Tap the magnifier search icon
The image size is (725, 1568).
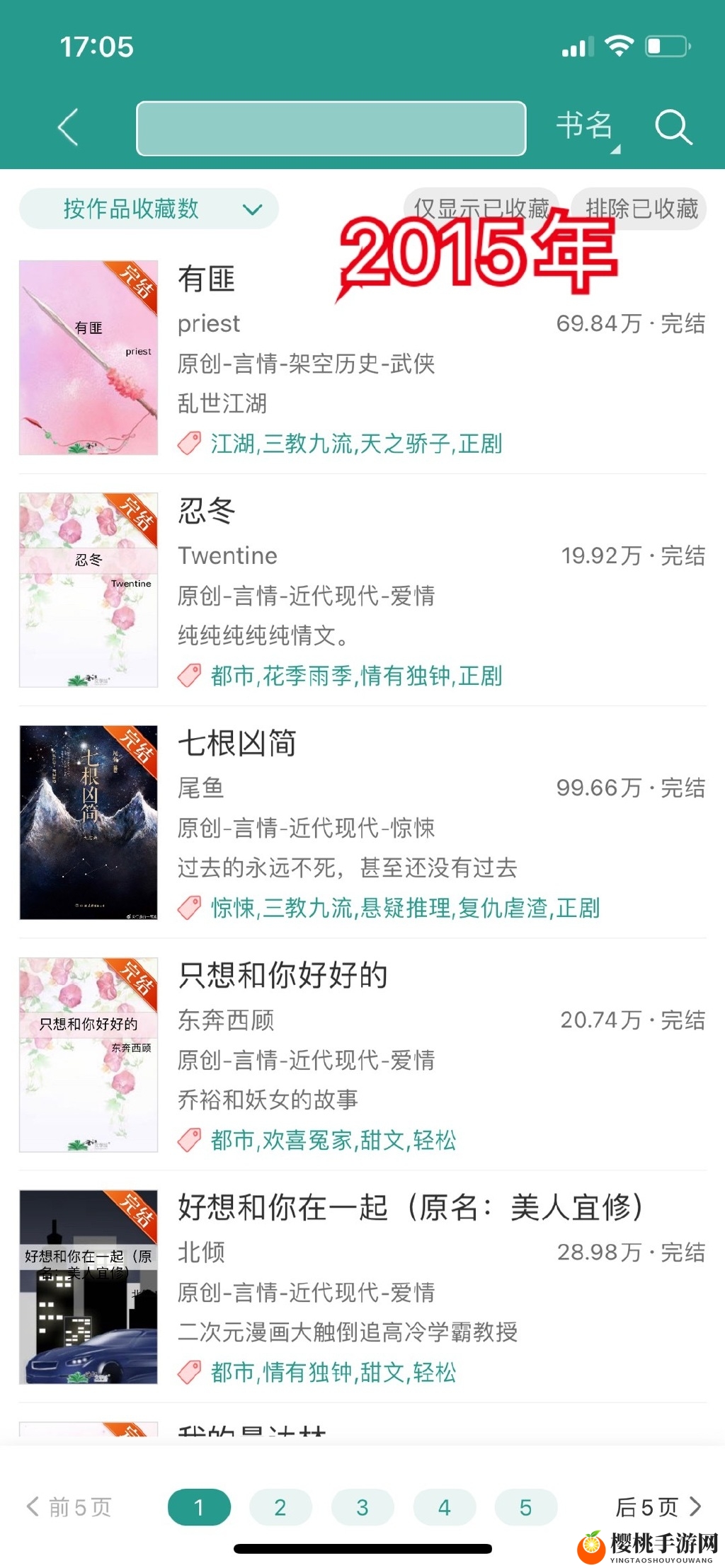pos(672,128)
